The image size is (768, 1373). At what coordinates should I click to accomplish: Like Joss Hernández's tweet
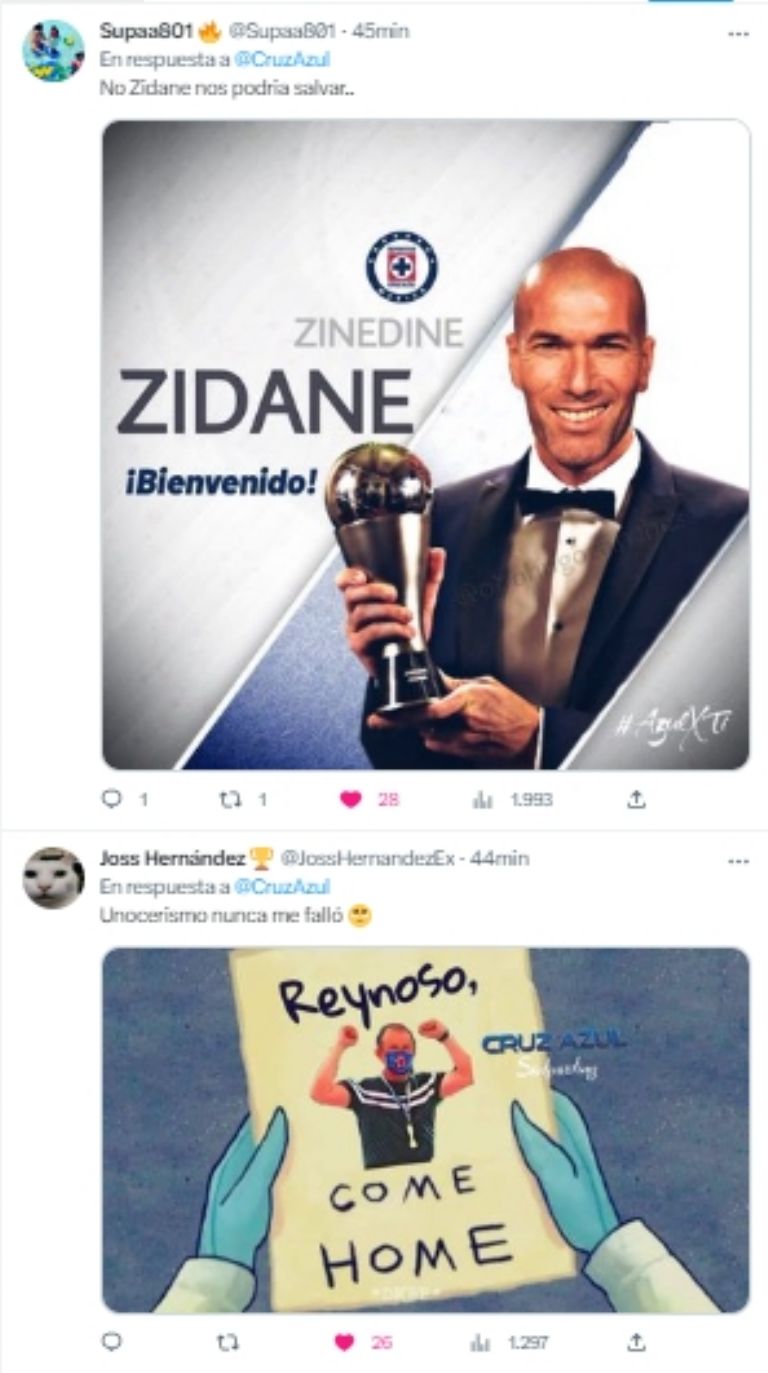coord(346,1342)
